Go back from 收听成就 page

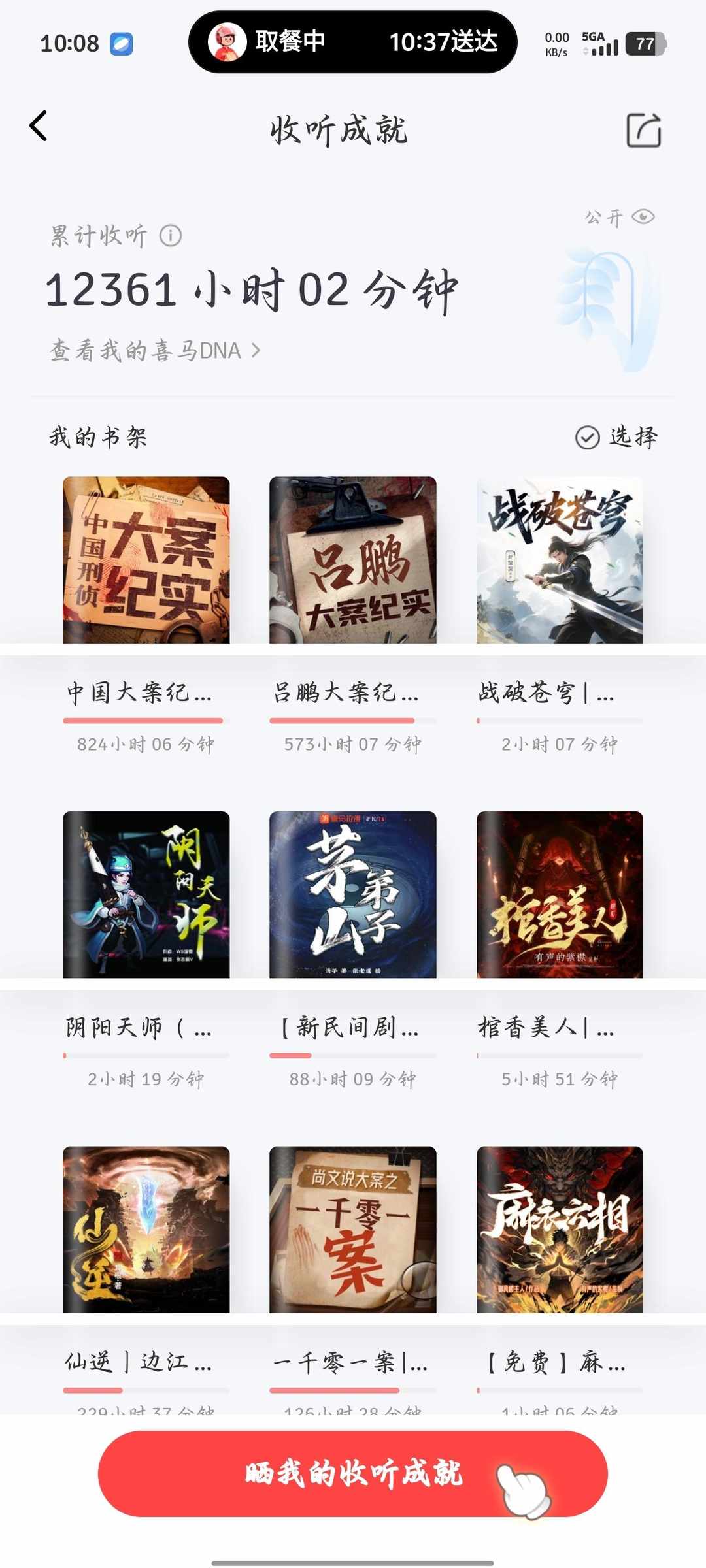(39, 126)
